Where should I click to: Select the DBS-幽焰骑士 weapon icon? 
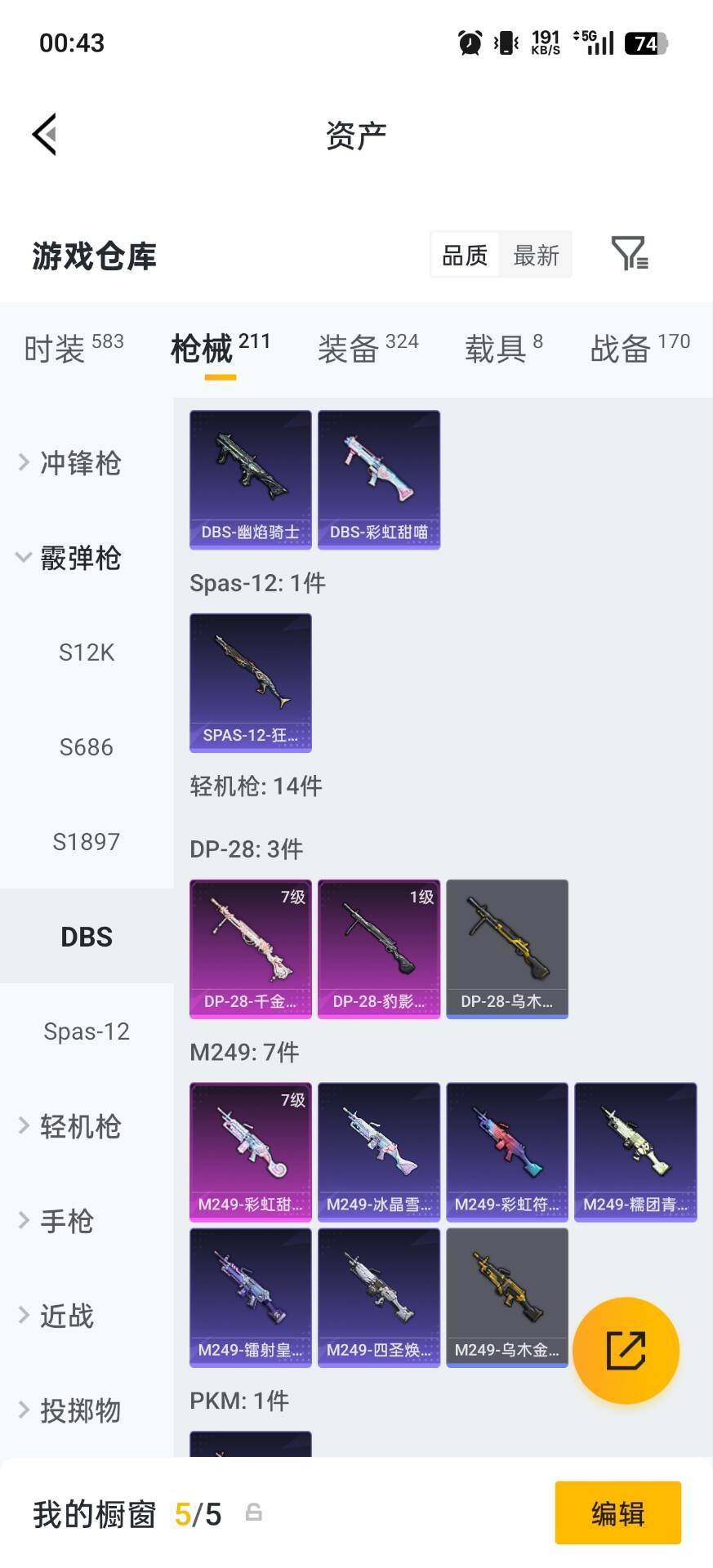click(249, 479)
